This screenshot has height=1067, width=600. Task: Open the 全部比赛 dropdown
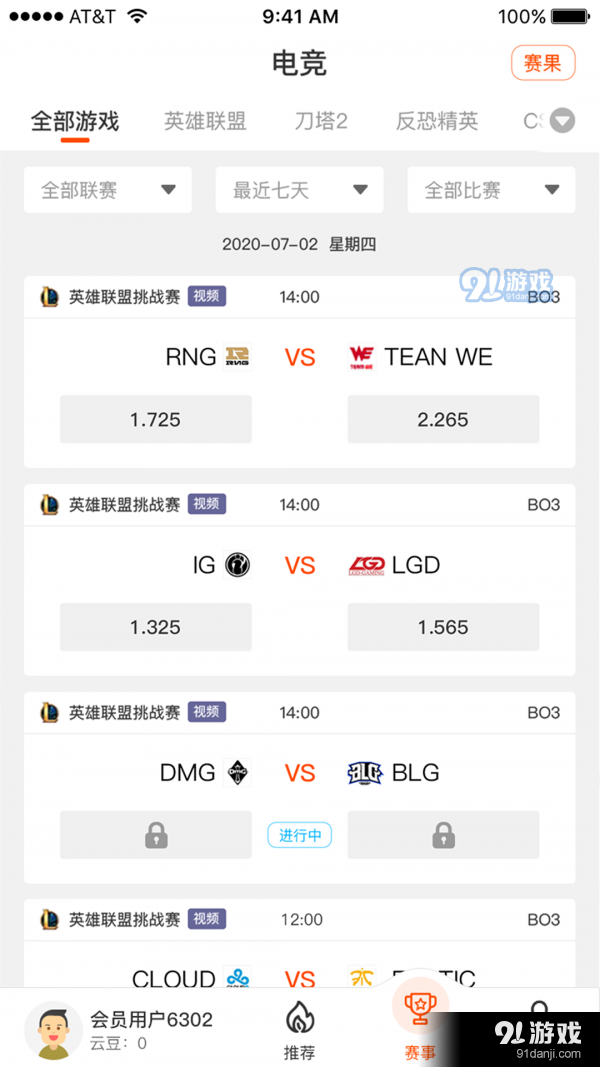tap(491, 190)
